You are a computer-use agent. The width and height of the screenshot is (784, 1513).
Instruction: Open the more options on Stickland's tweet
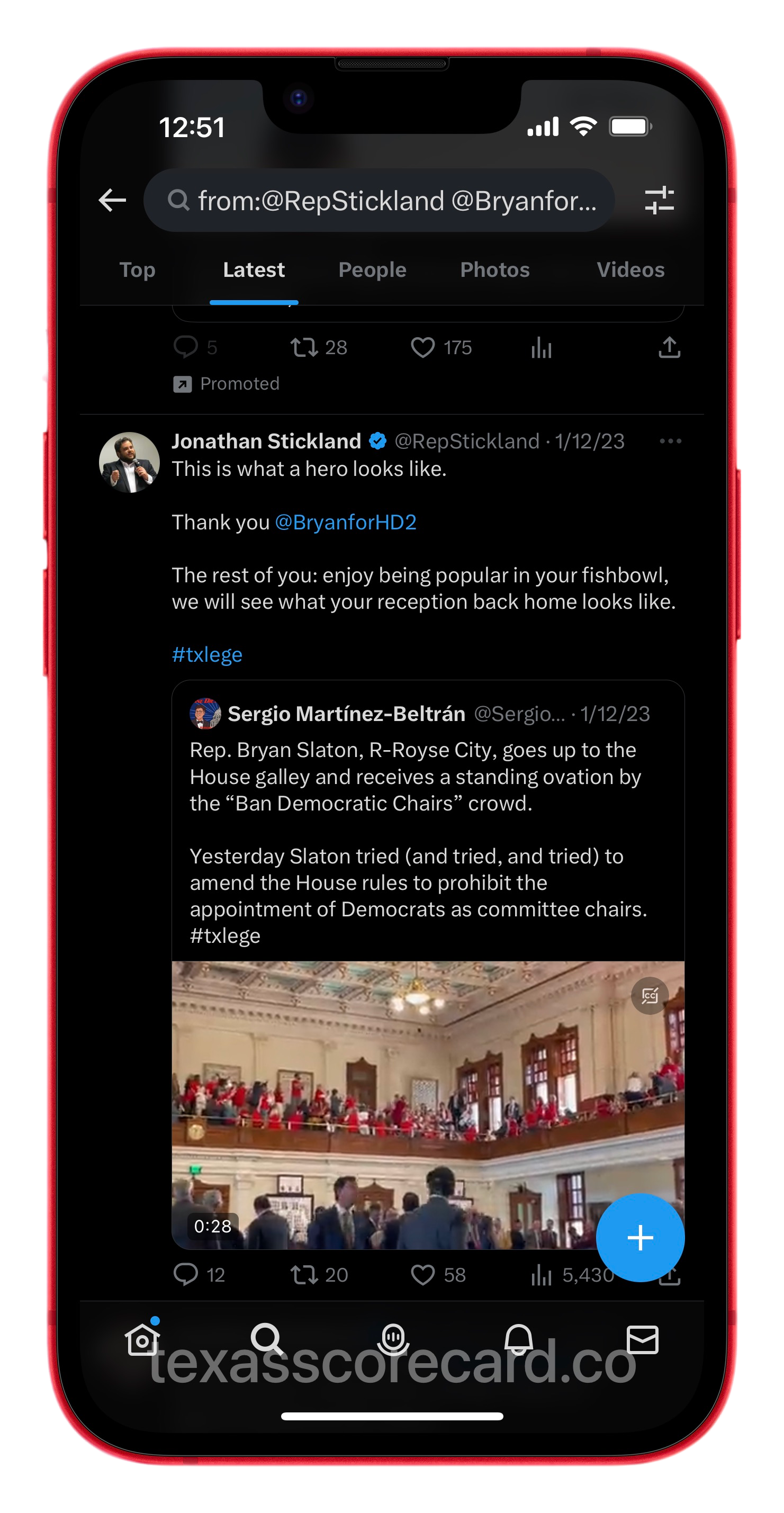point(670,441)
